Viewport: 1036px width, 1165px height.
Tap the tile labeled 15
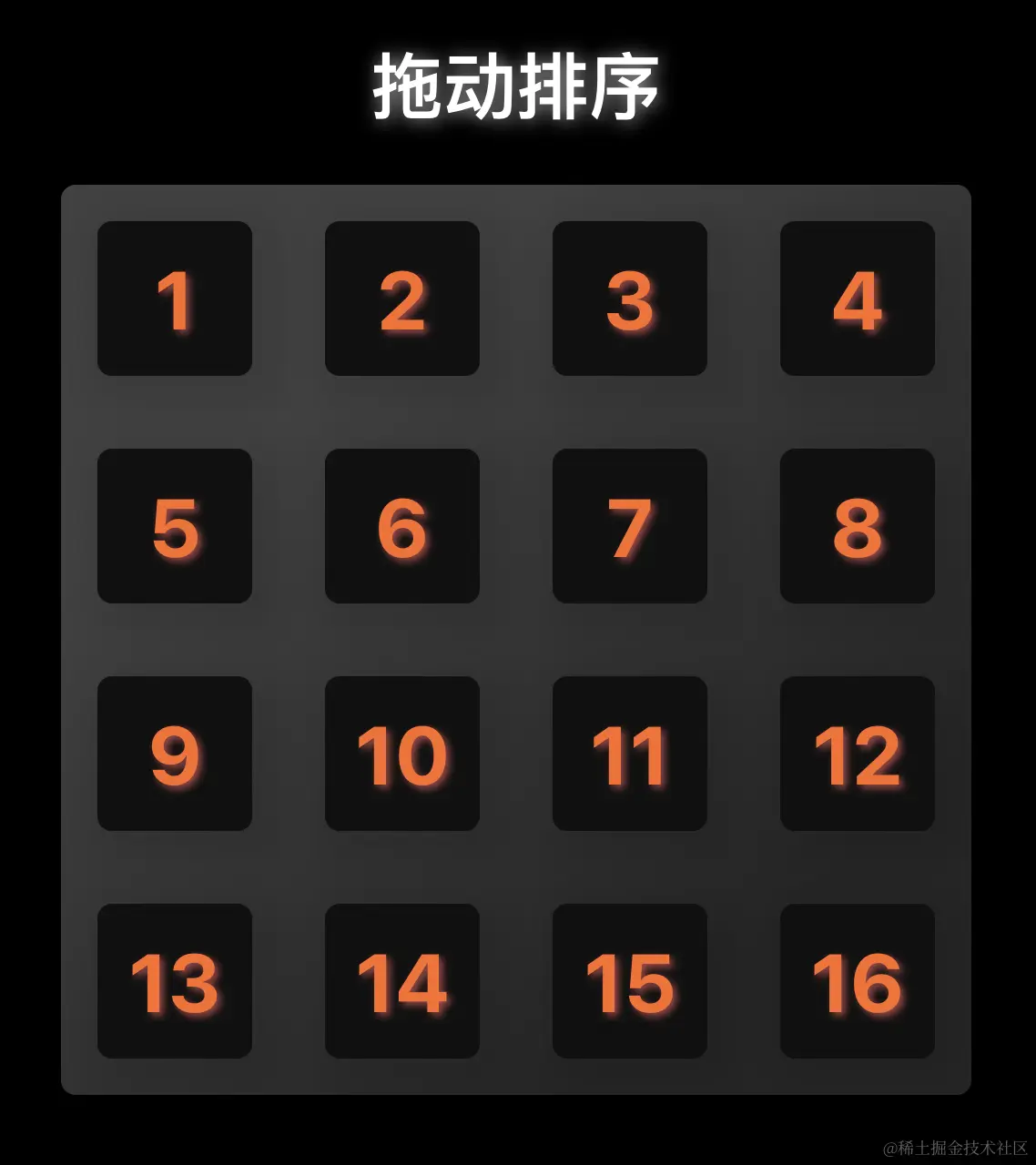point(630,981)
